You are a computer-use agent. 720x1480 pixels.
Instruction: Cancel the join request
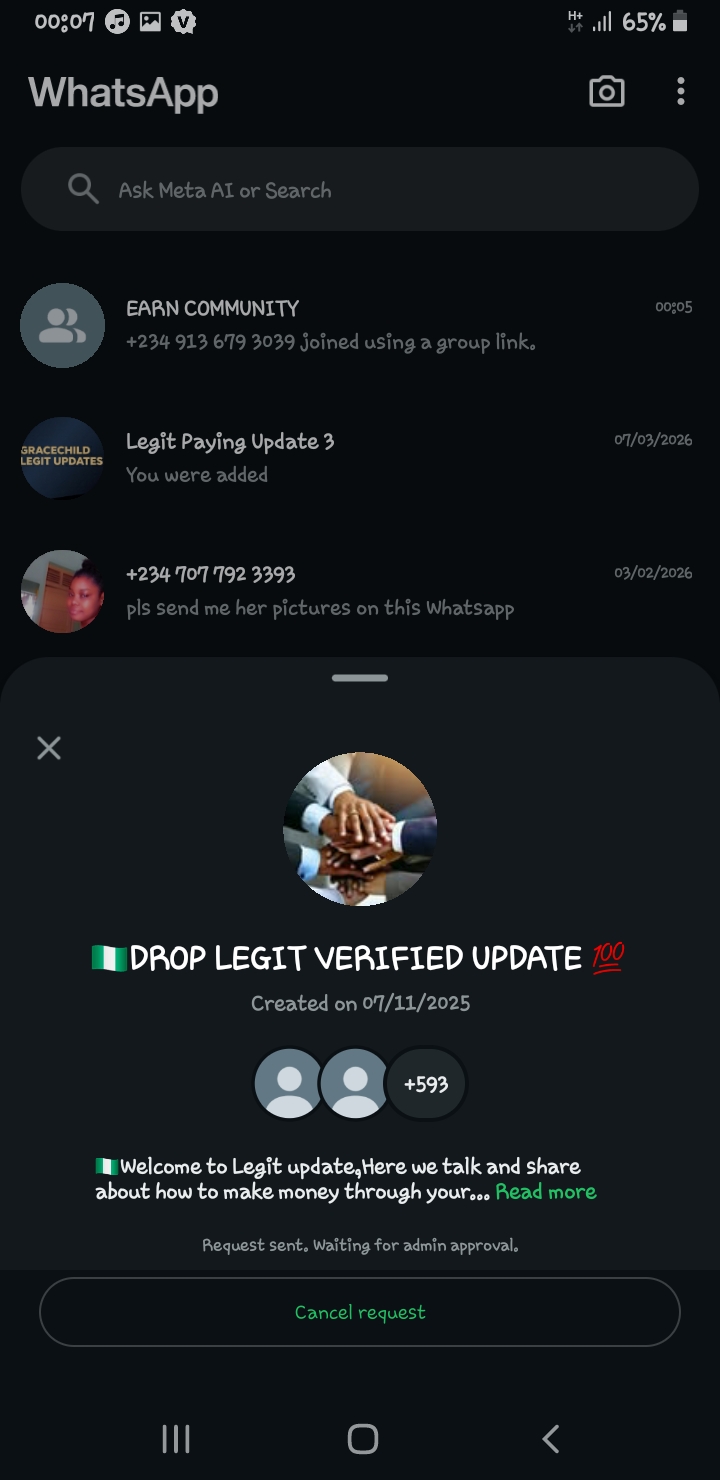pos(360,1312)
